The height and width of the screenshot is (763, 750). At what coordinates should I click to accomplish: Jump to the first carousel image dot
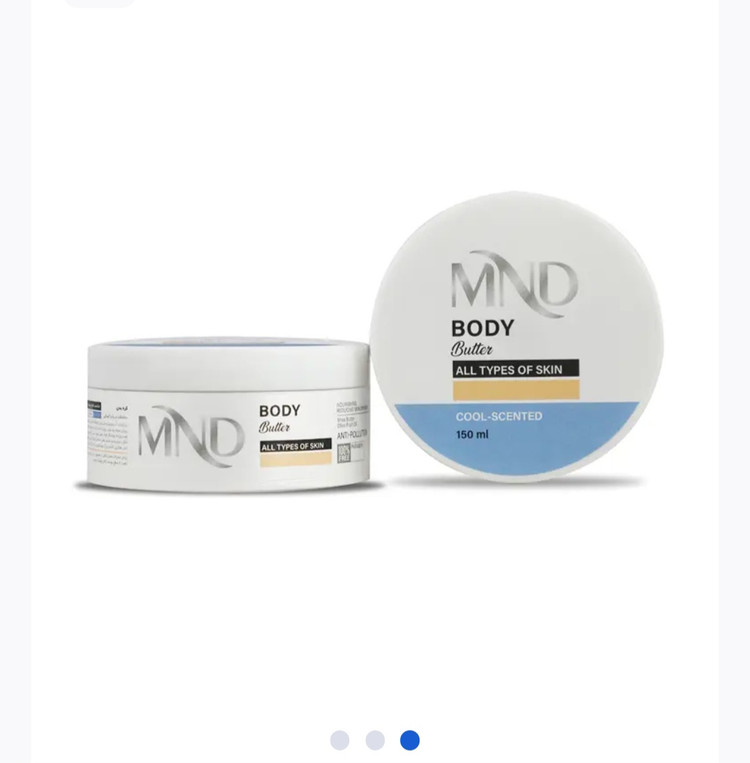(x=340, y=740)
